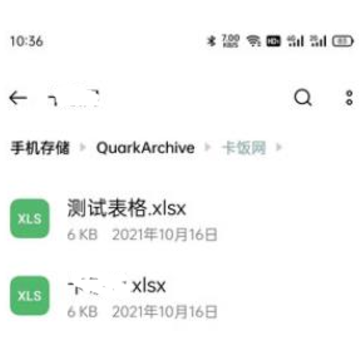Viewport: 360px width, 360px height.
Task: Open the search magnifier icon
Action: tap(303, 98)
